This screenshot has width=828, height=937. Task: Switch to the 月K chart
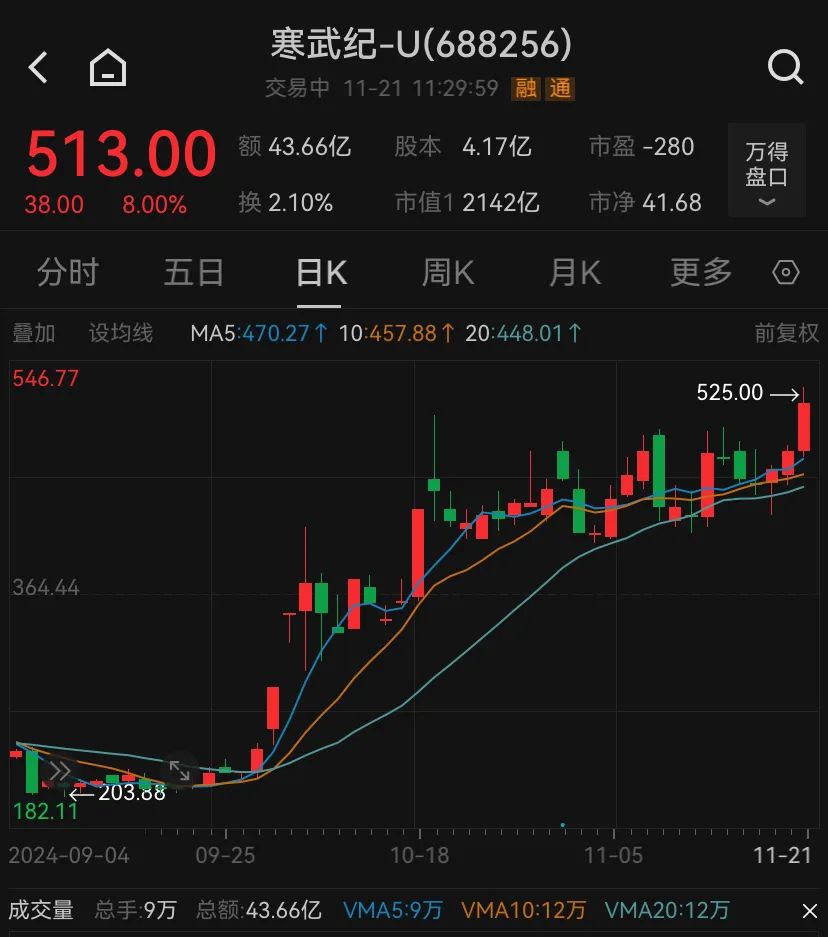tap(575, 273)
